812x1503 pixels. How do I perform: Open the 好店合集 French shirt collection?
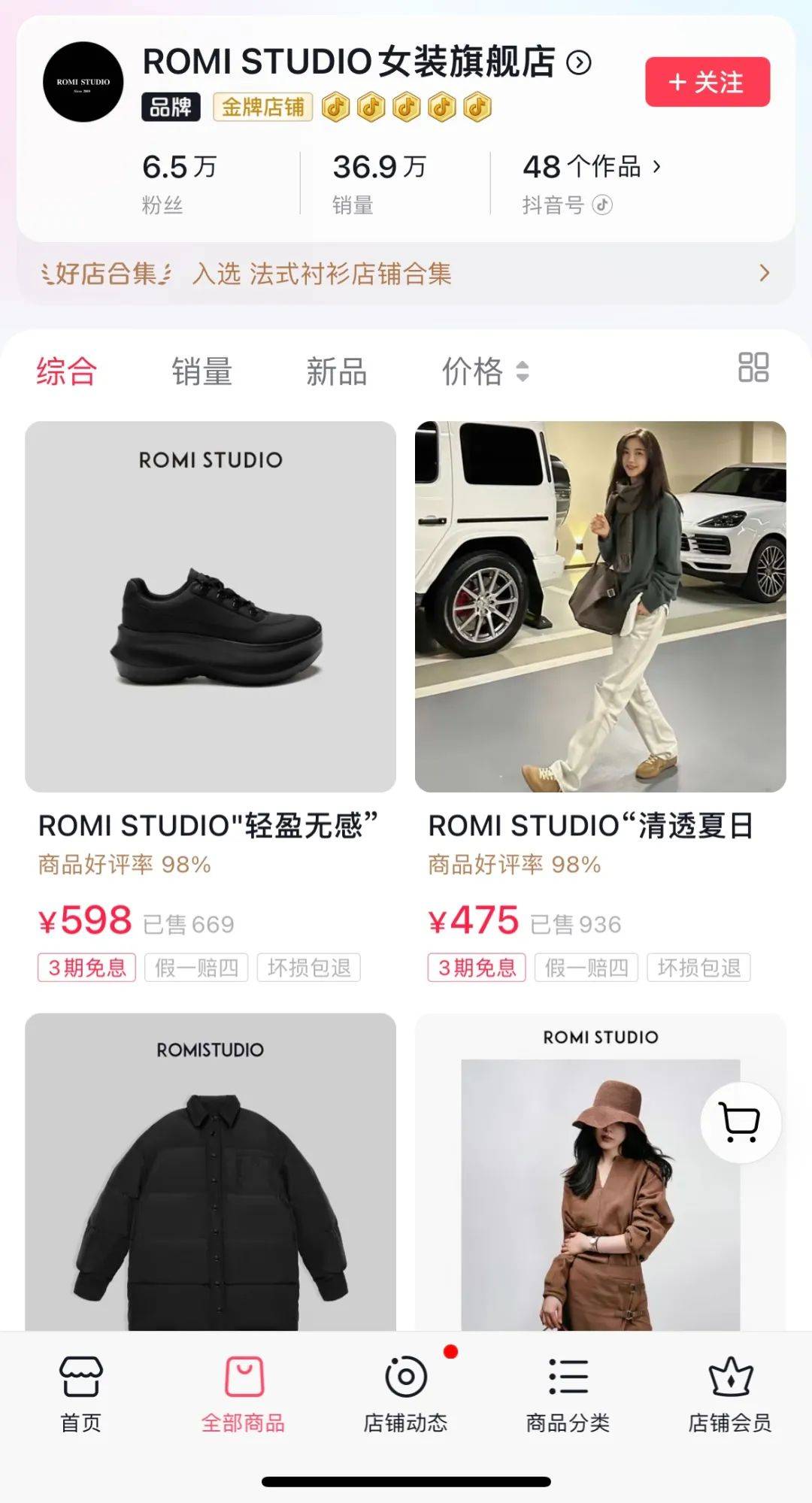406,274
